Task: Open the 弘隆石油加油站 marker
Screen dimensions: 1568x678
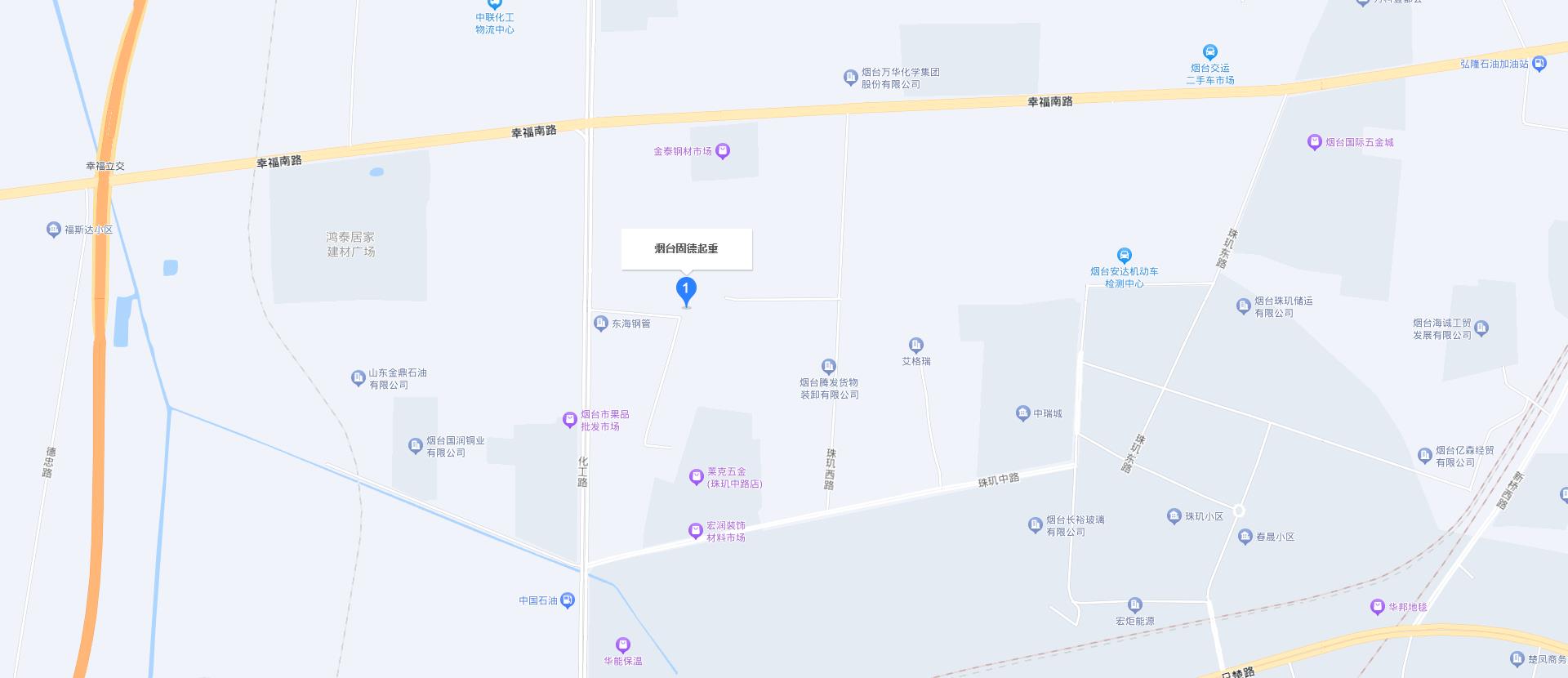Action: point(1539,64)
